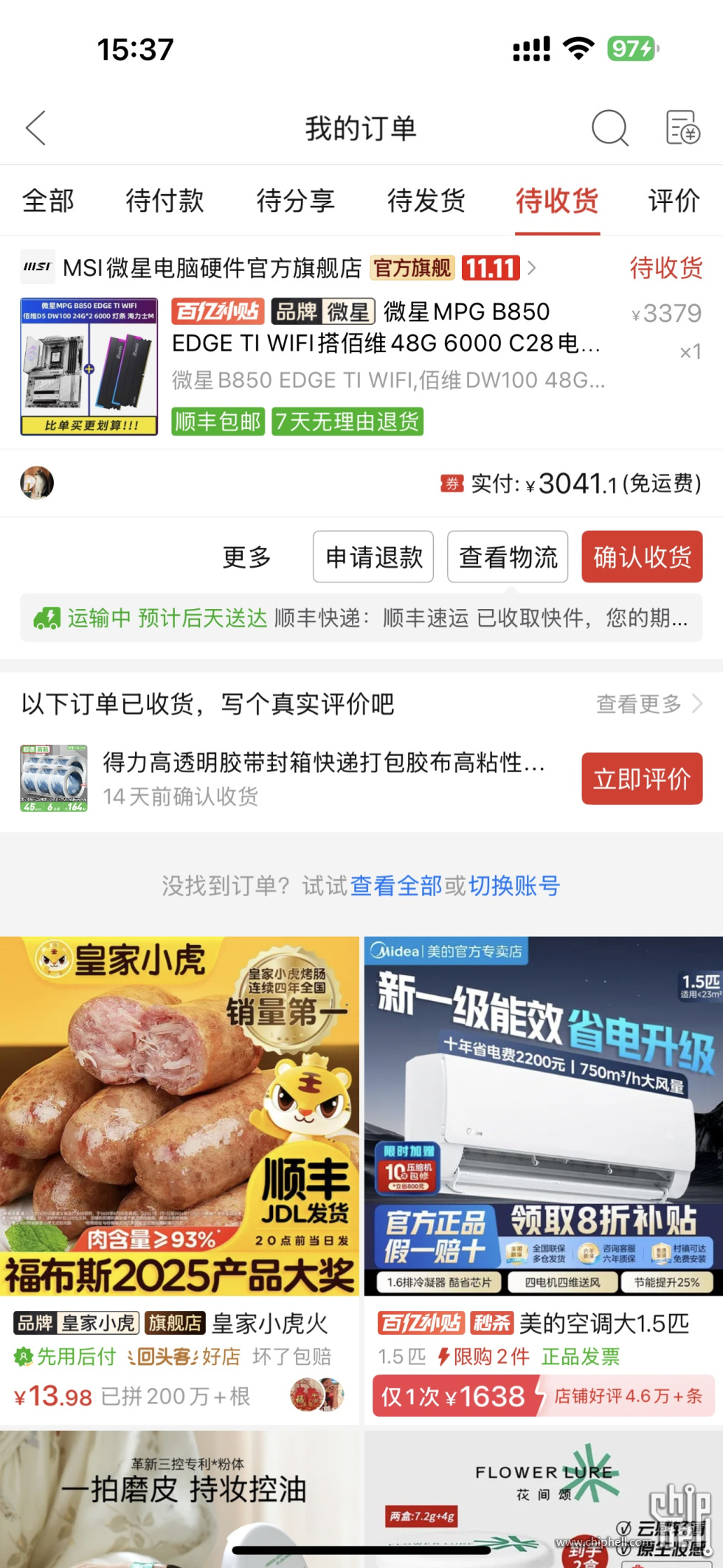
Task: Tap 申请退款 to request a refund
Action: 374,557
